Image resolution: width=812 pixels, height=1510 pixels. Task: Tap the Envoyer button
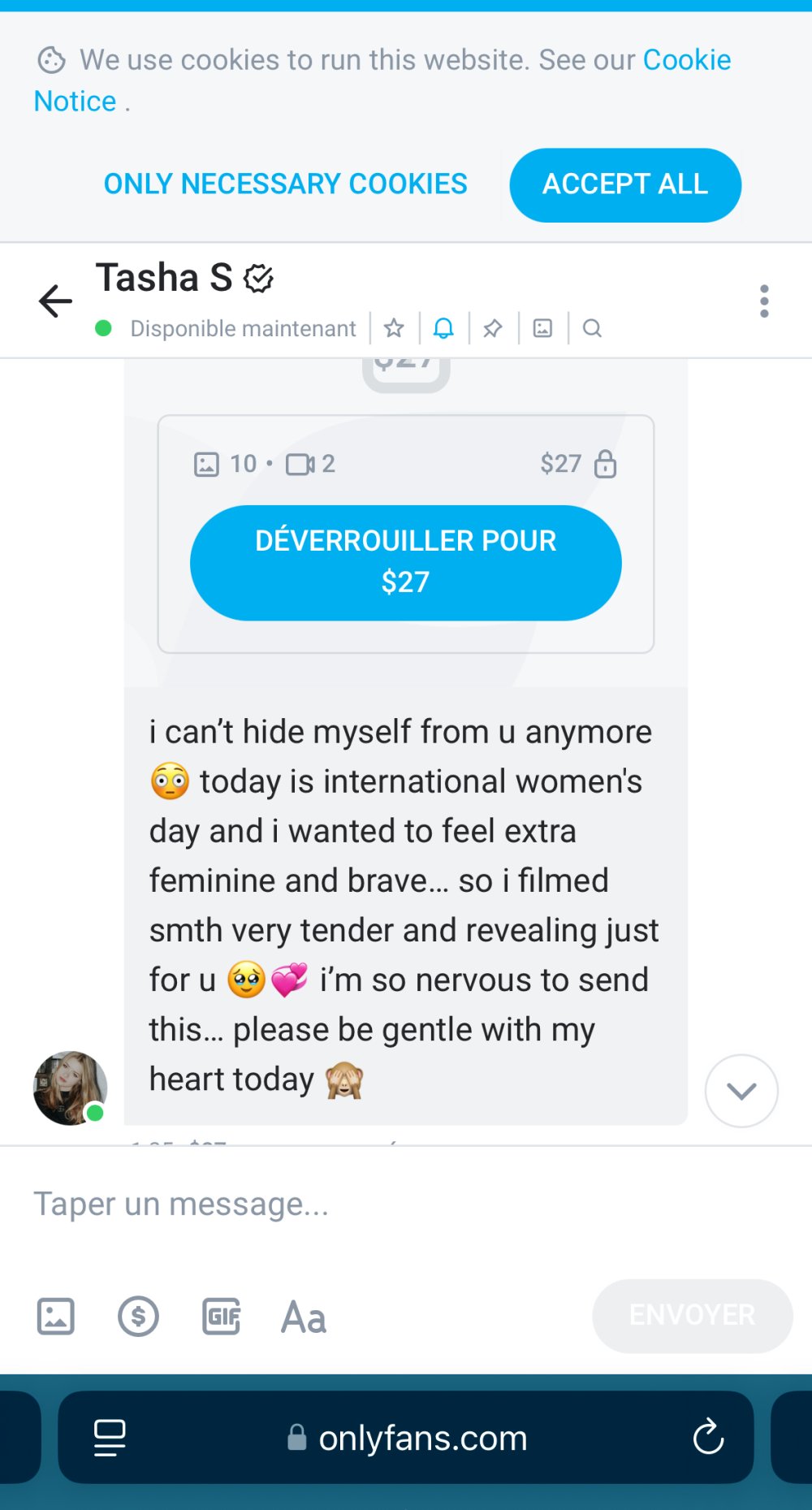coord(692,1315)
